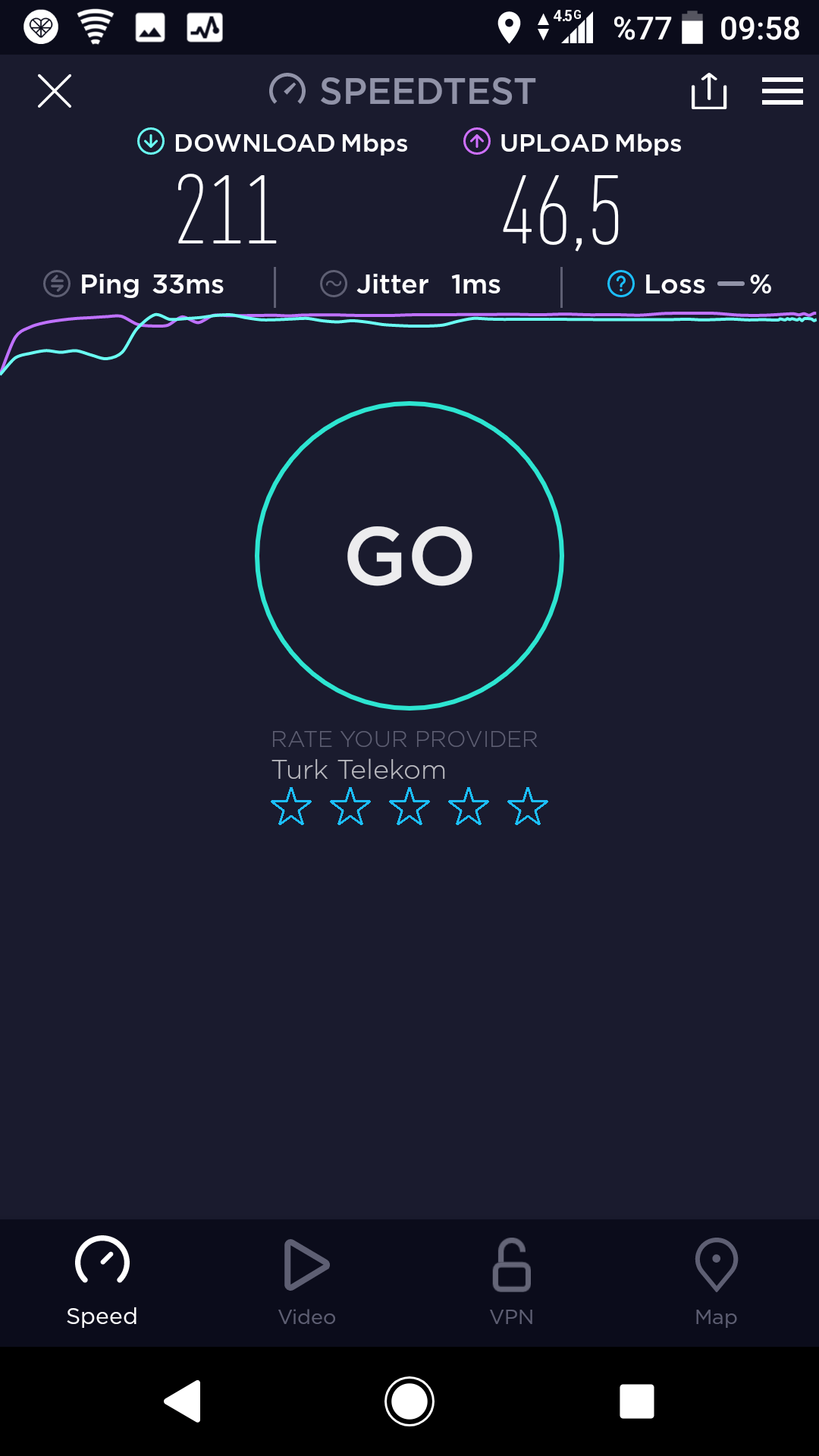Switch to the VPN tab
This screenshot has height=1456, width=819.
[512, 1282]
